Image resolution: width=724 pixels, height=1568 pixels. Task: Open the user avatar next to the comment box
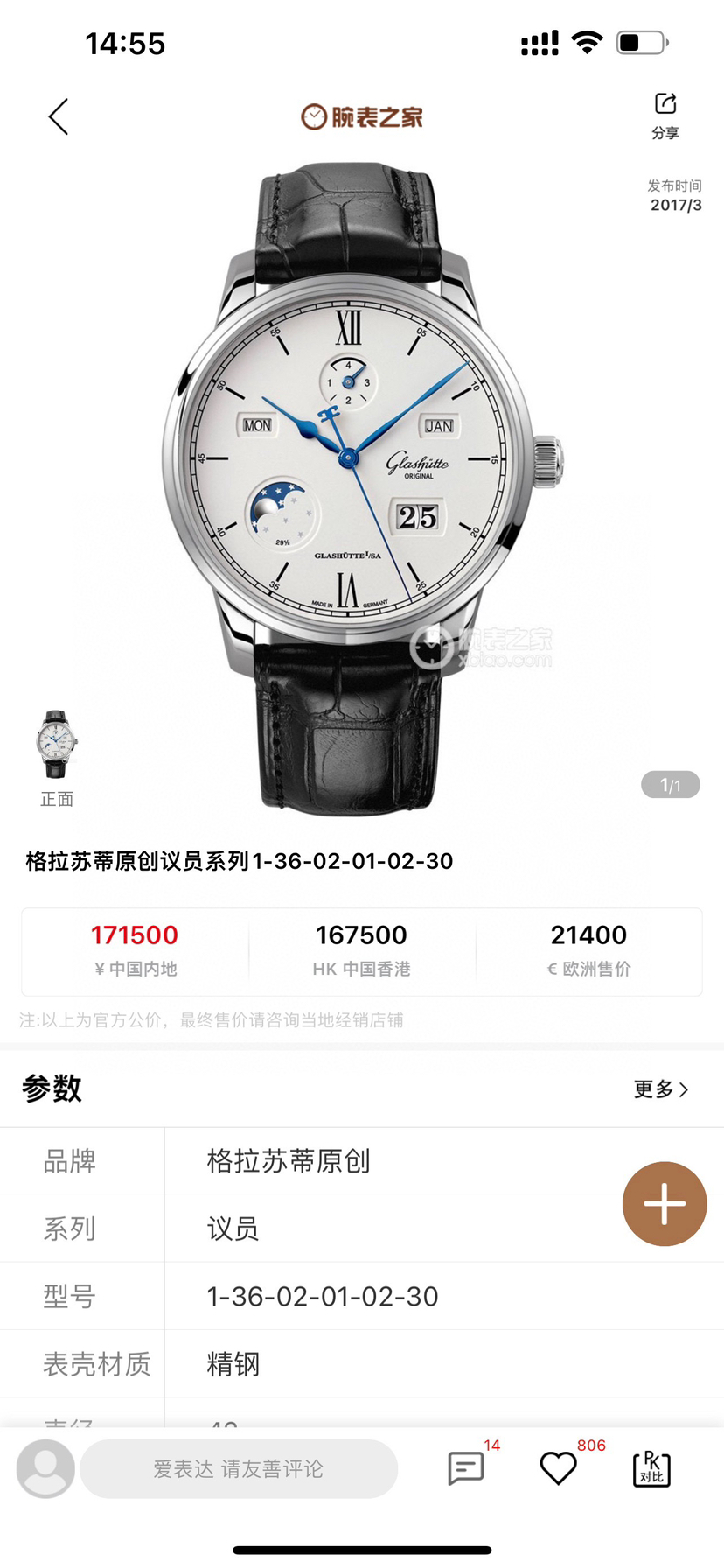pos(45,1469)
